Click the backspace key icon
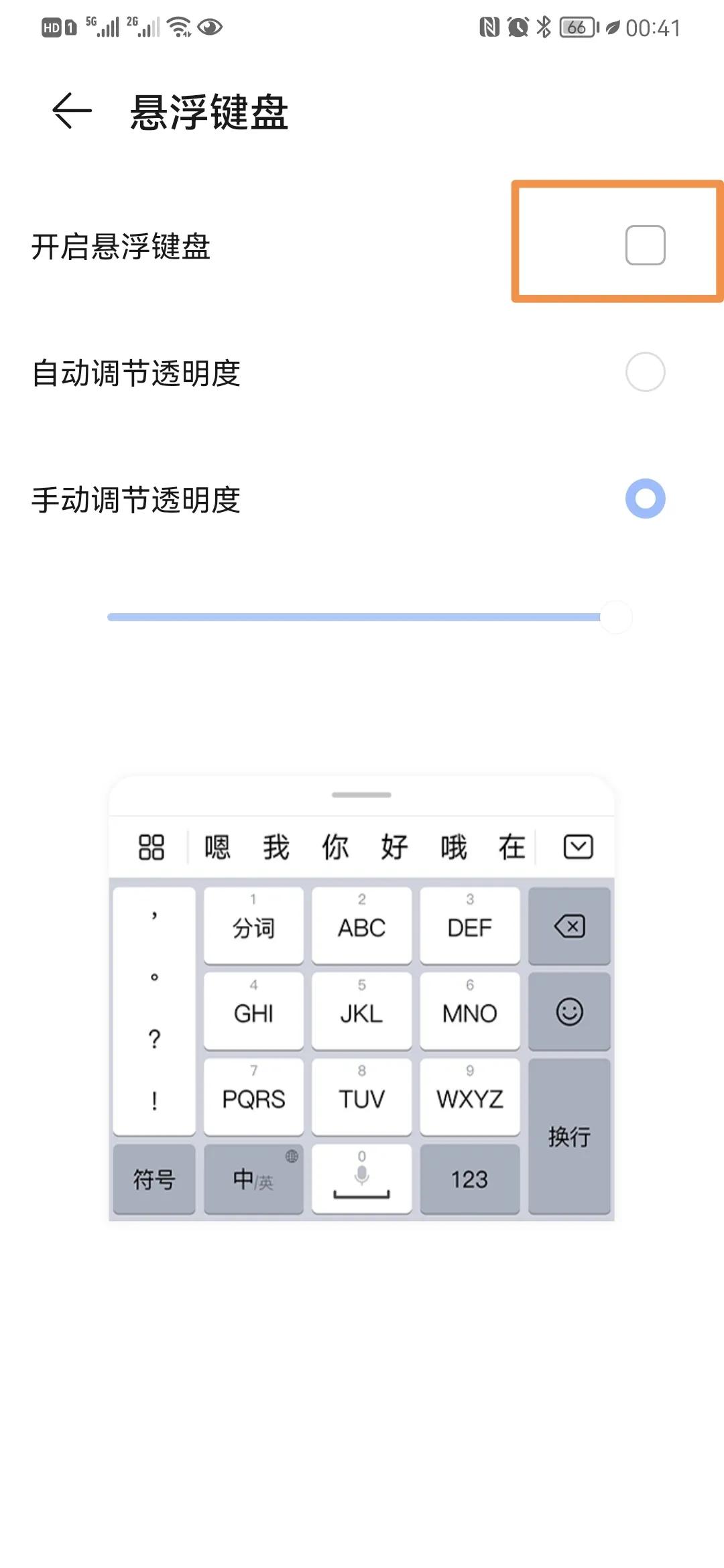 coord(568,927)
